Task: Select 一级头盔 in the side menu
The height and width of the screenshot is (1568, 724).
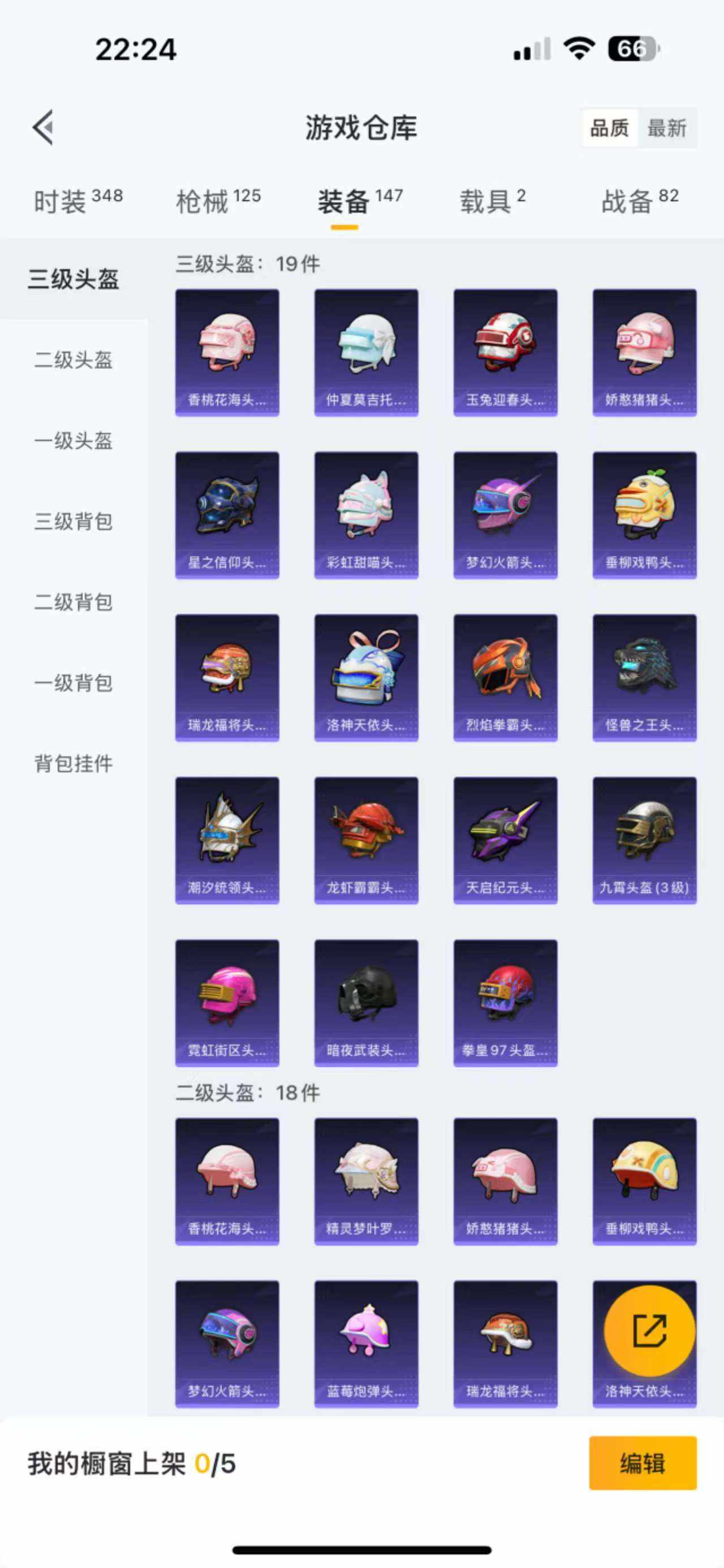Action: point(74,441)
